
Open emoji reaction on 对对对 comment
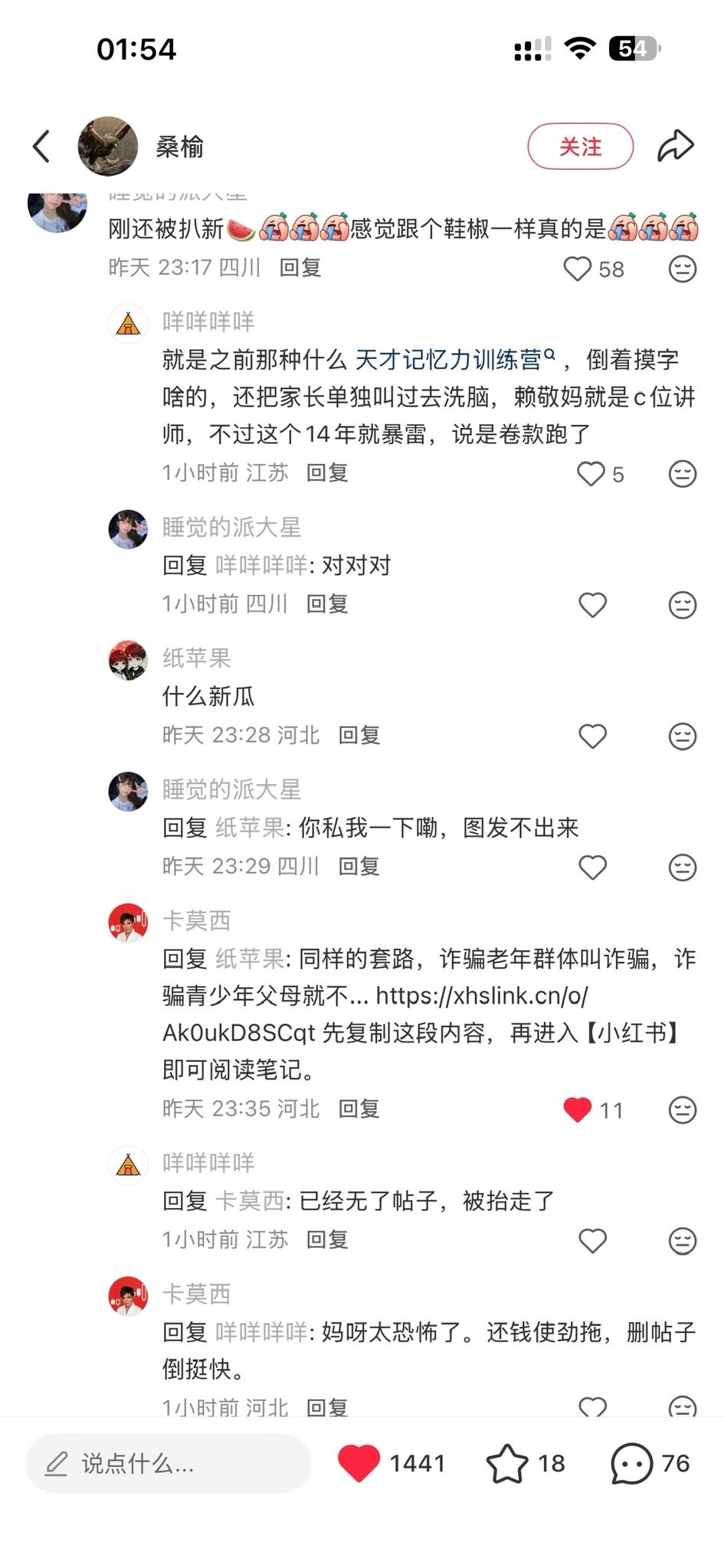tap(682, 606)
